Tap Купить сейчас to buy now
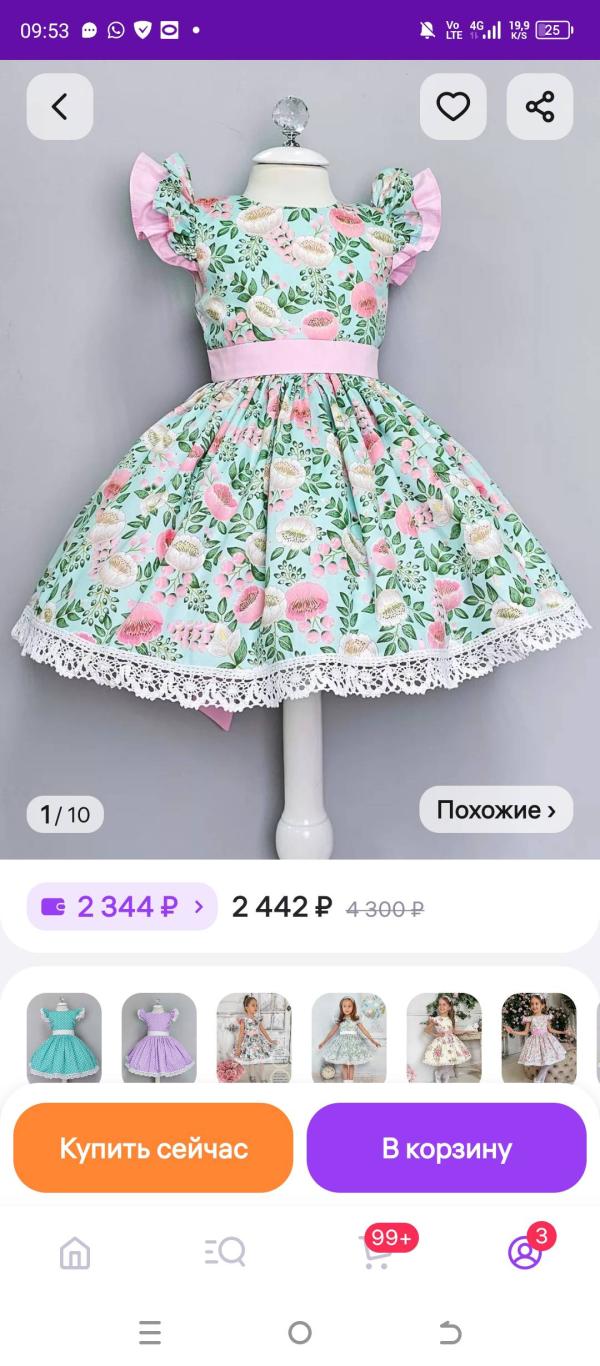 [x=153, y=1148]
